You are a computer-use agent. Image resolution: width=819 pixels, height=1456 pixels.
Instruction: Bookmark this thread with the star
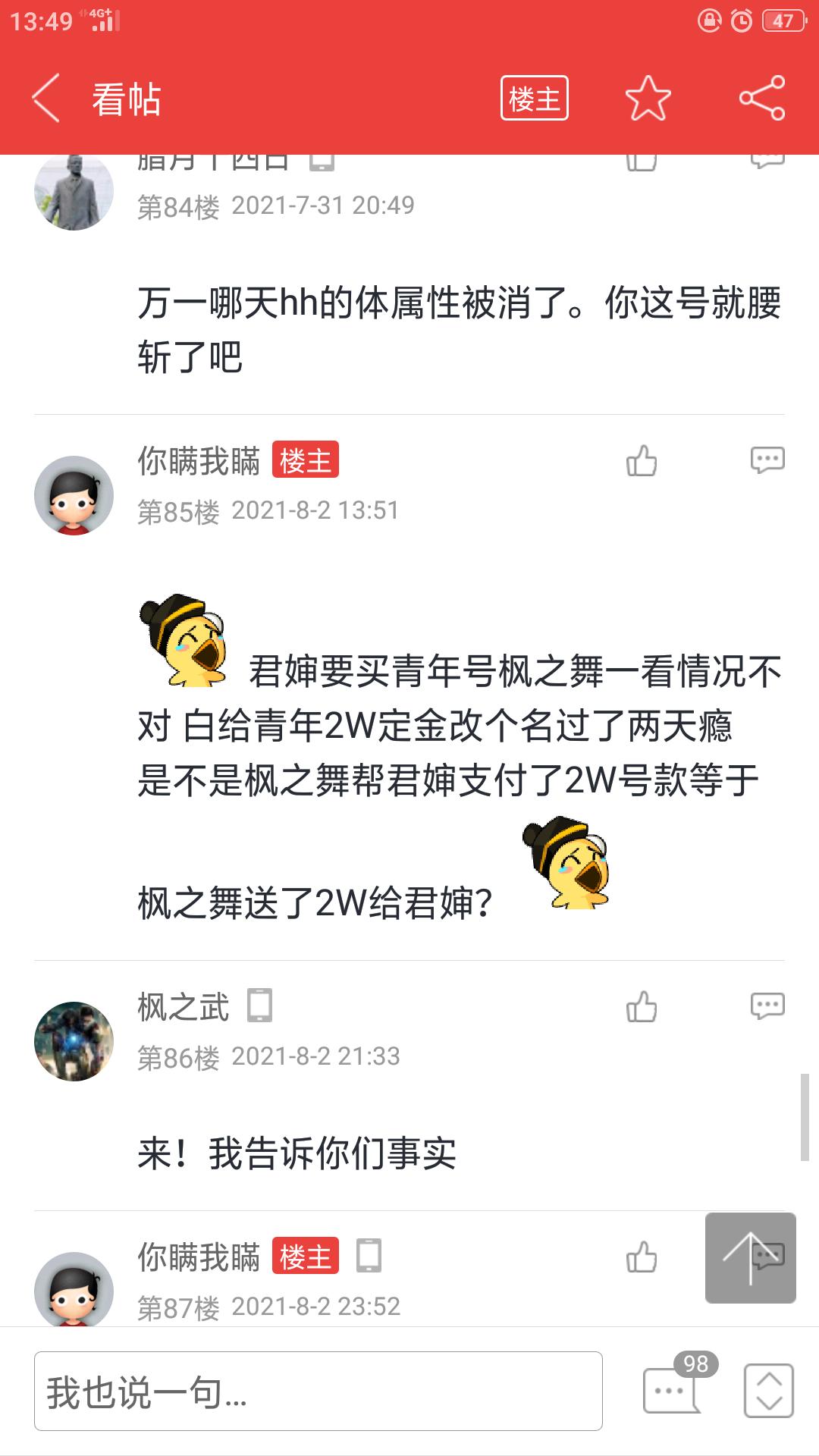point(648,98)
